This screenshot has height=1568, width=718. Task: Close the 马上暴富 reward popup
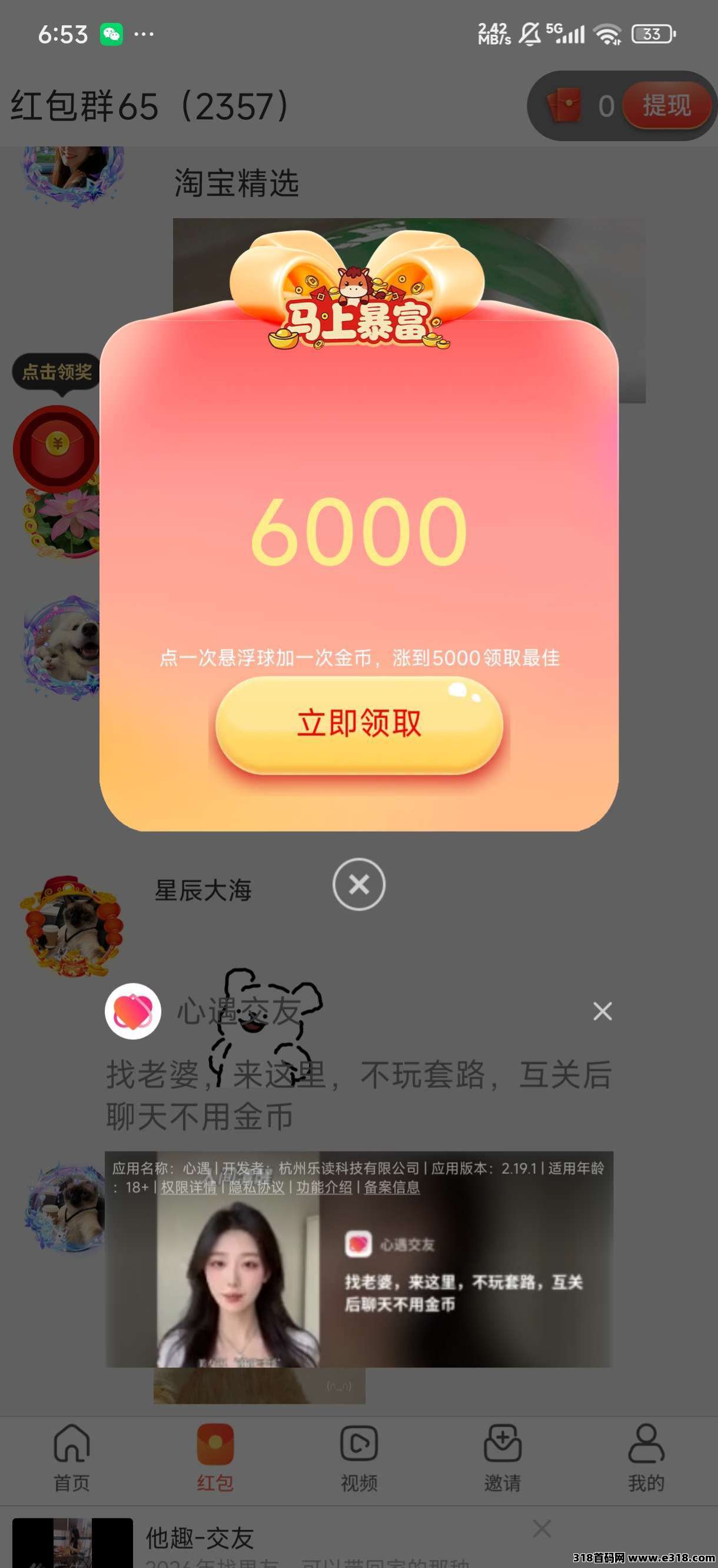[358, 884]
